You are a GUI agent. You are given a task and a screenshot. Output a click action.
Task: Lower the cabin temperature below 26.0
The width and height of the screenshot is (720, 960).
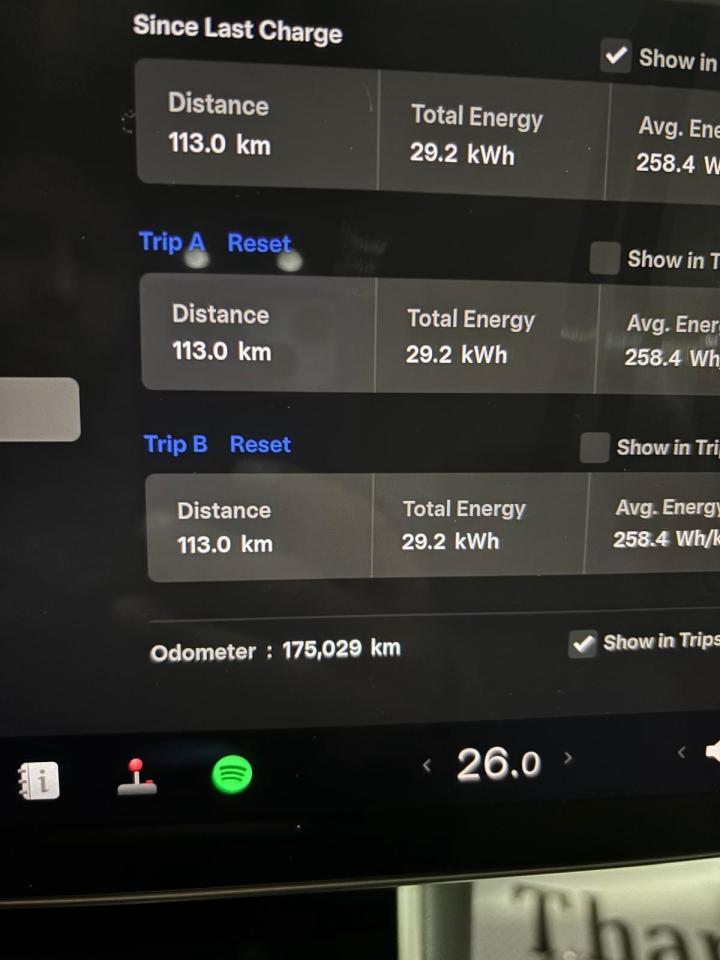tap(427, 765)
